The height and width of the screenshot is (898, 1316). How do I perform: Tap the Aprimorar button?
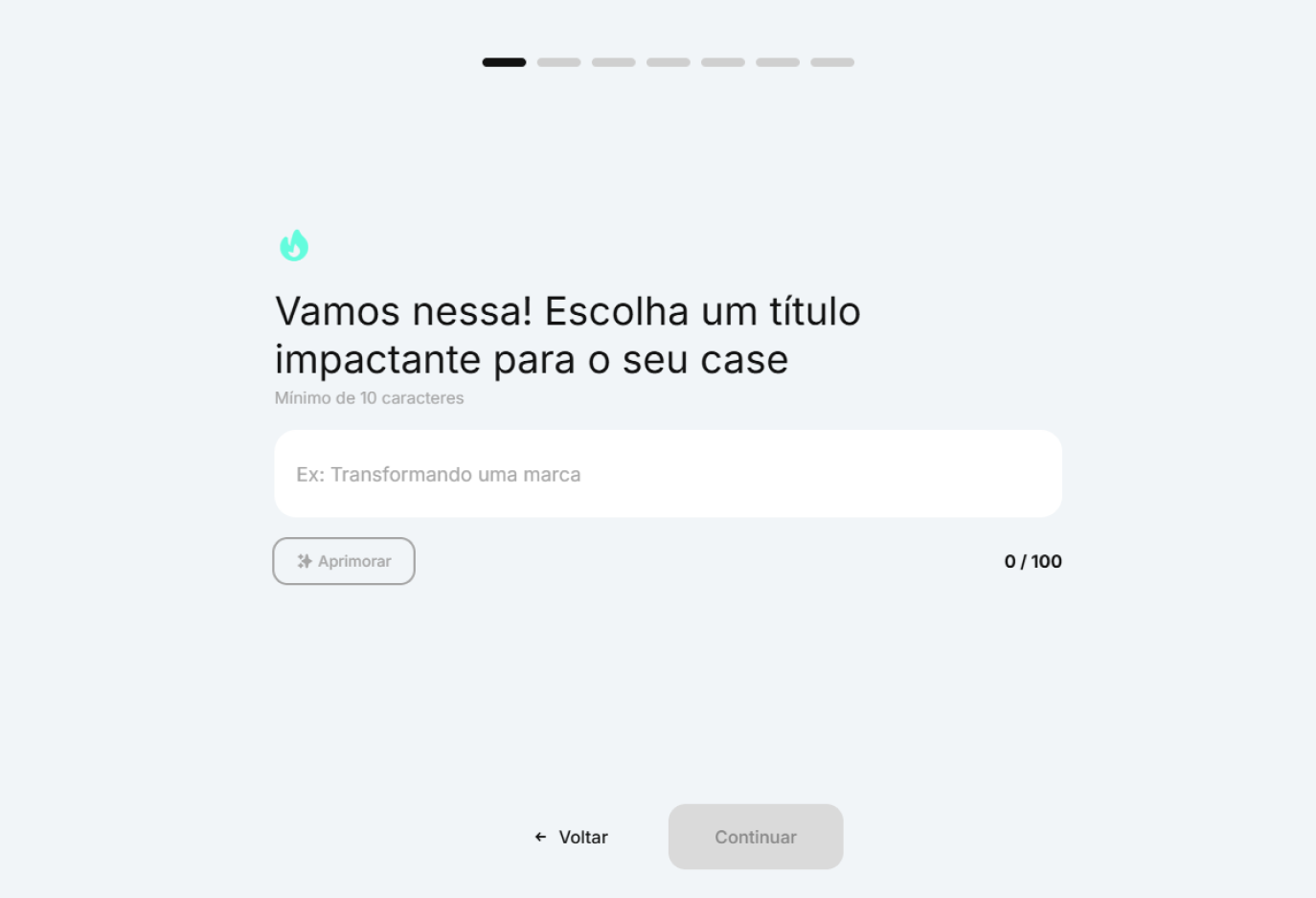pos(344,561)
